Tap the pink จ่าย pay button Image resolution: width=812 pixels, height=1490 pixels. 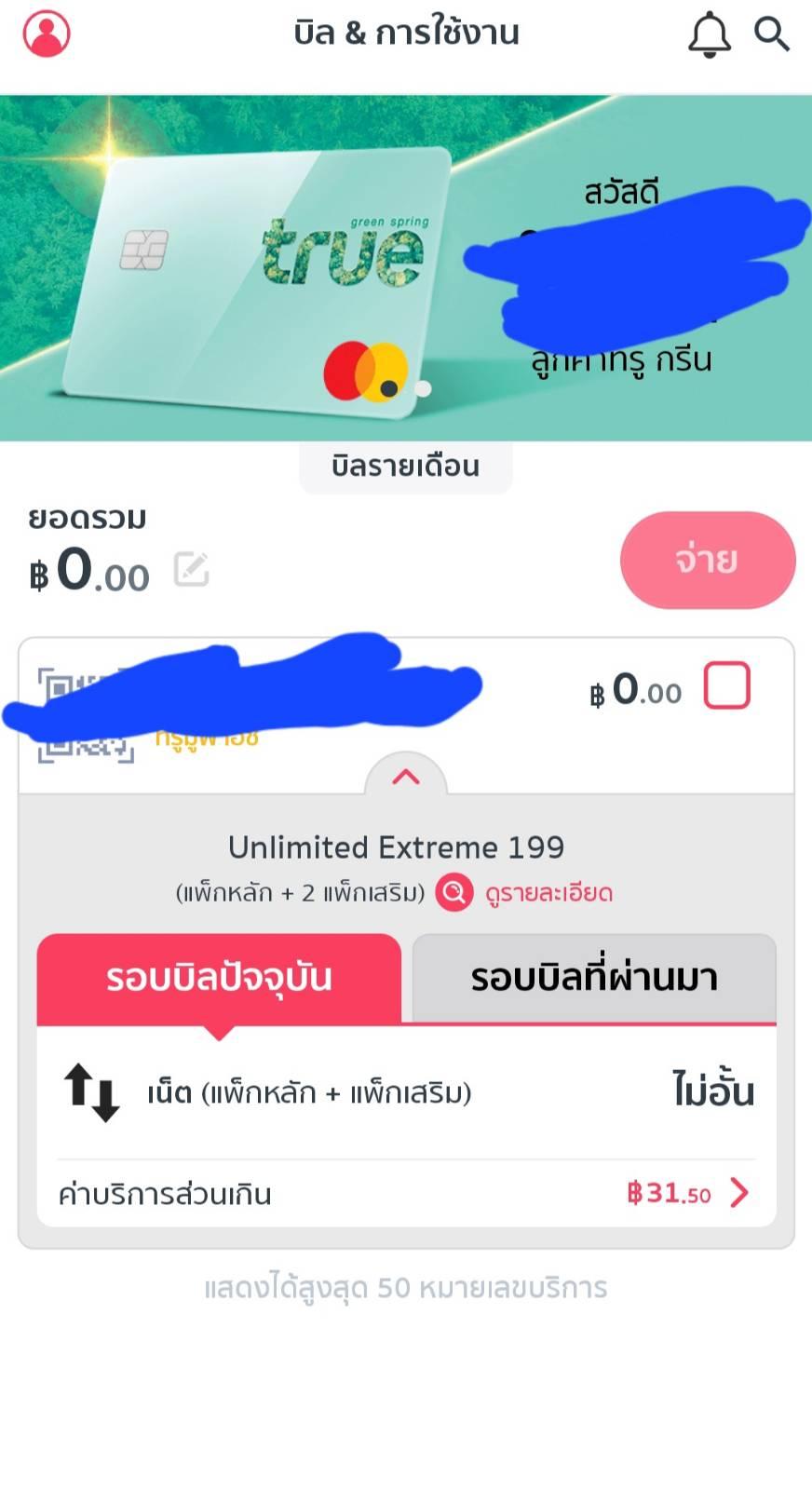coord(708,560)
